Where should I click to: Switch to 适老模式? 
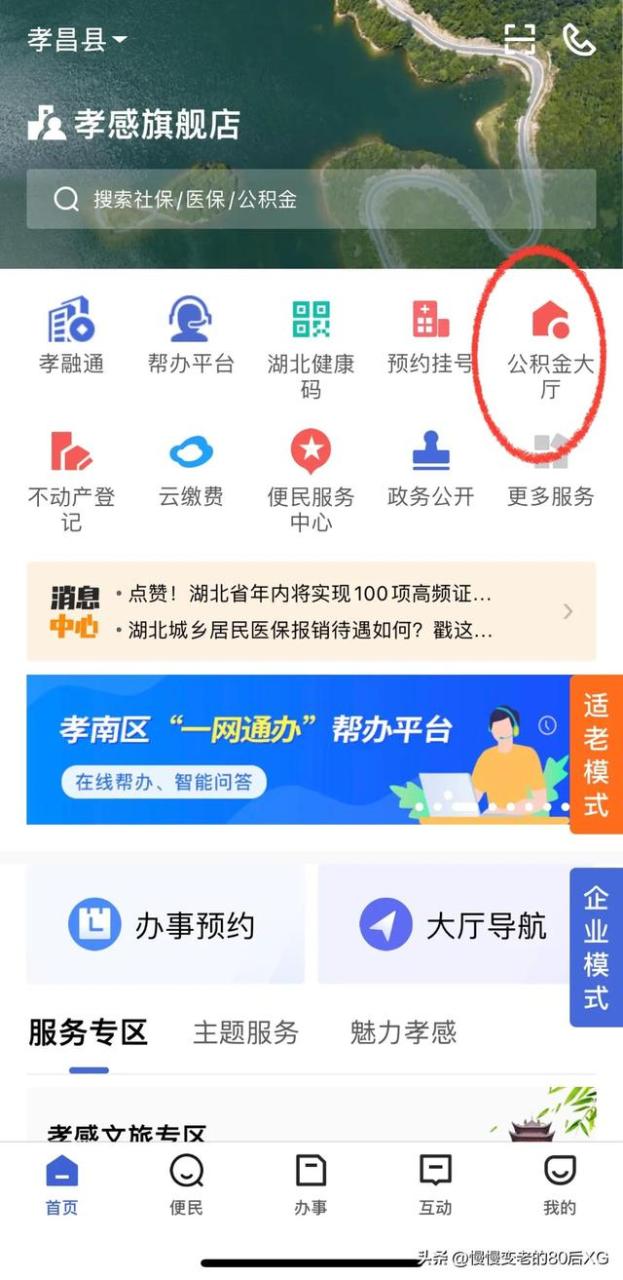[x=596, y=754]
